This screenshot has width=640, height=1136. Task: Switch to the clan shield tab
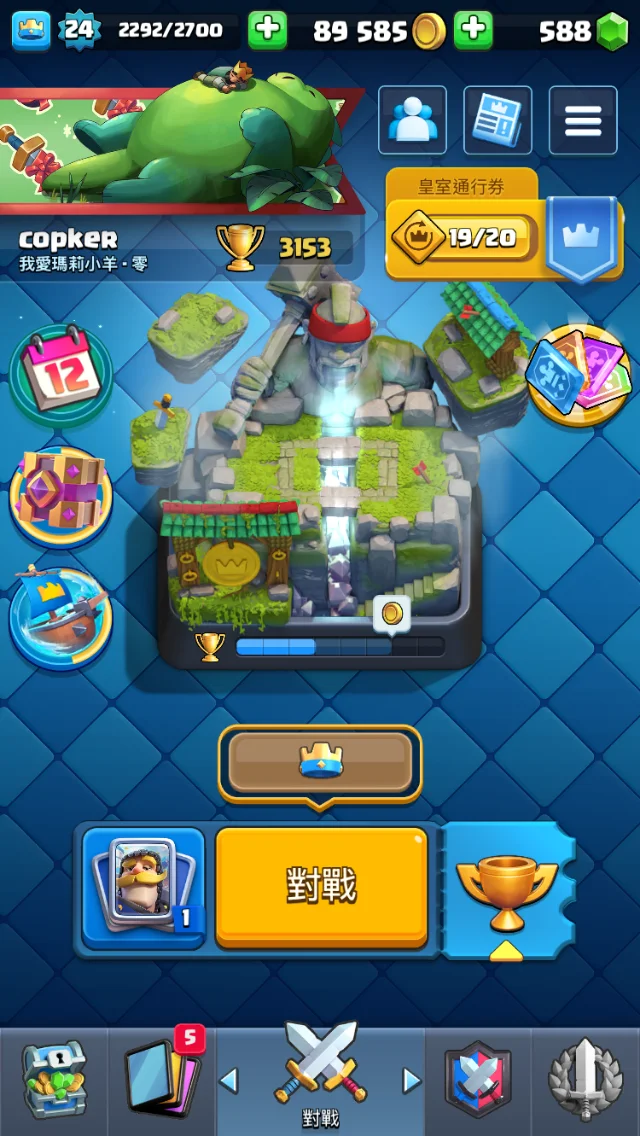tap(478, 1080)
